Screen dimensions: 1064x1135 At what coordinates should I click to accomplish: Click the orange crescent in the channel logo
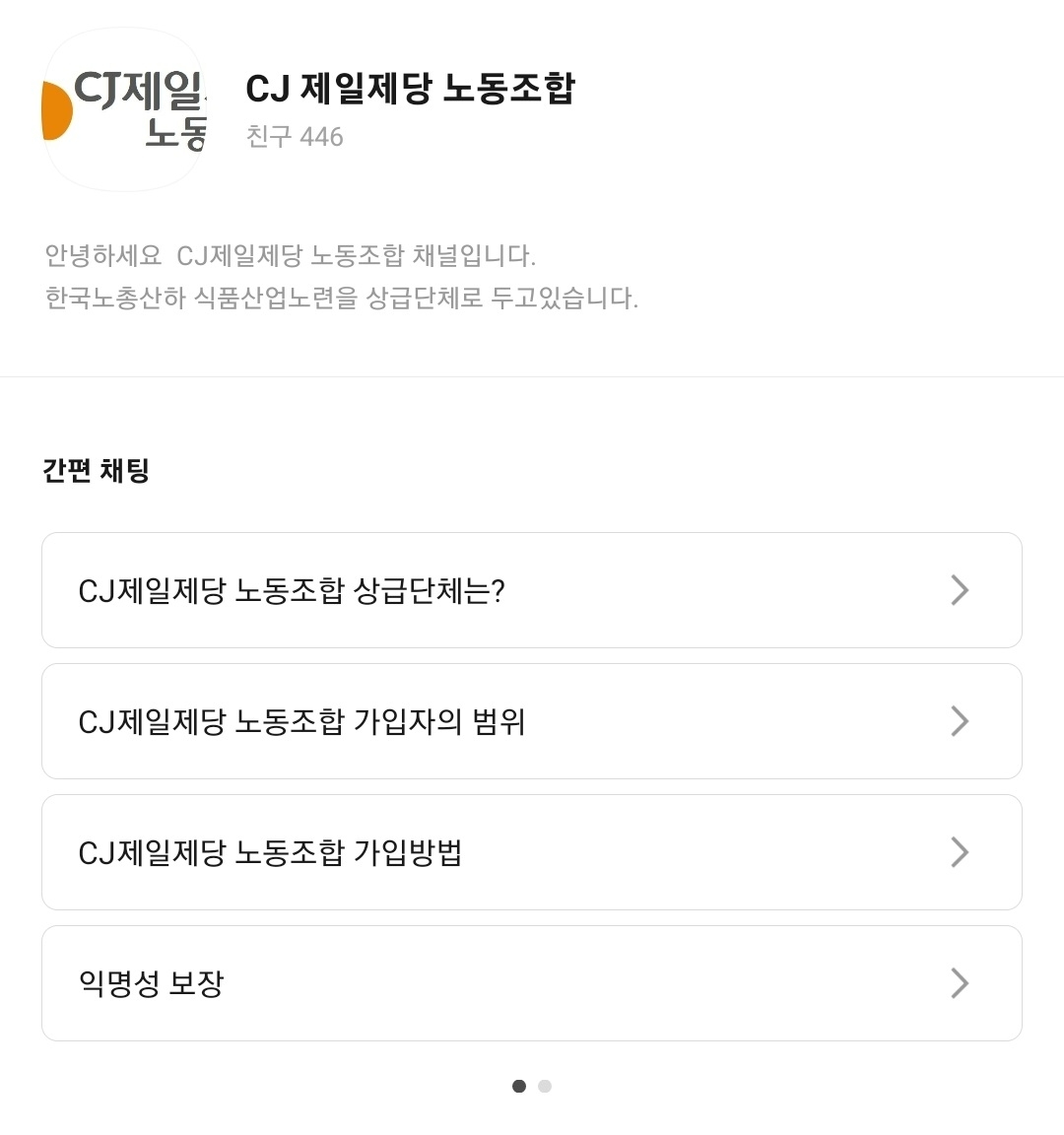point(54,110)
